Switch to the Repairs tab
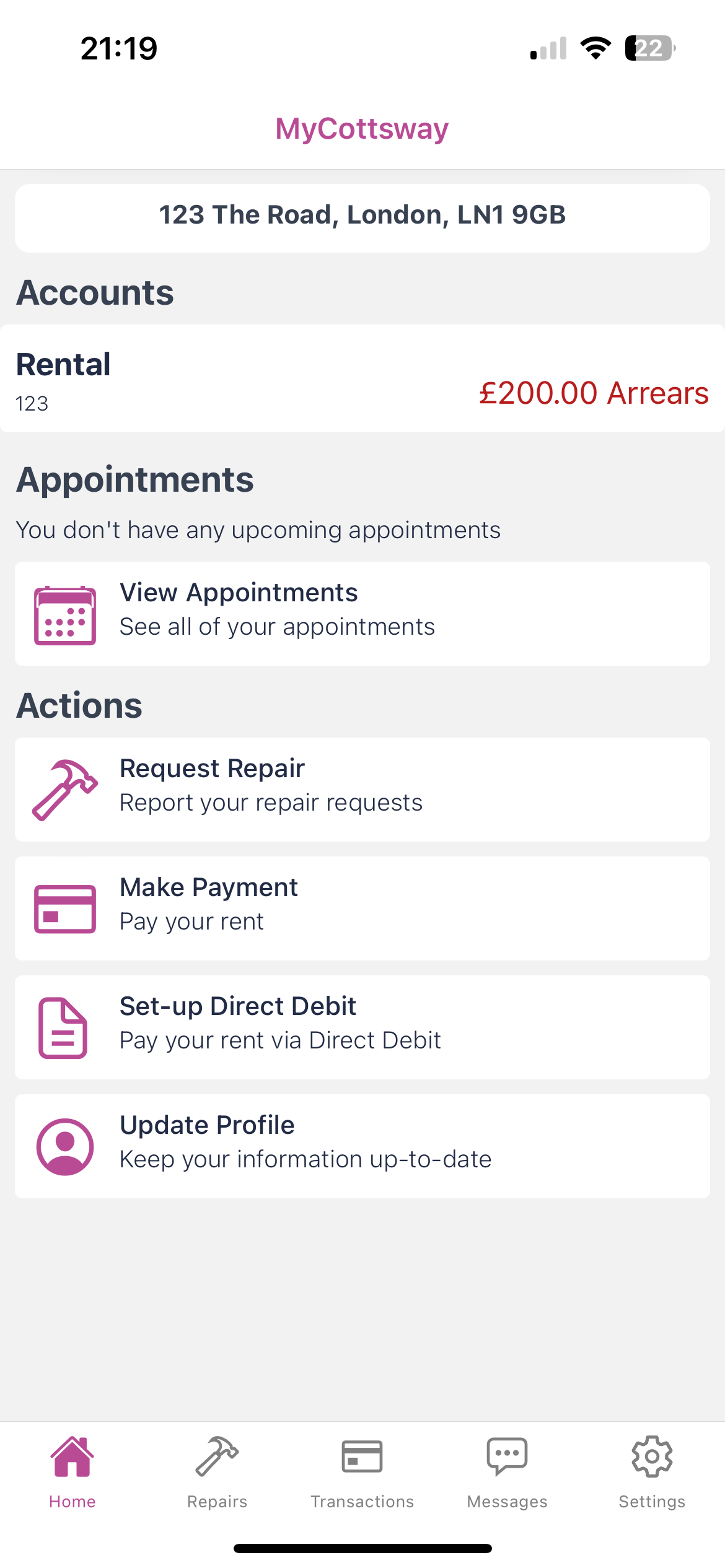 [217, 1473]
